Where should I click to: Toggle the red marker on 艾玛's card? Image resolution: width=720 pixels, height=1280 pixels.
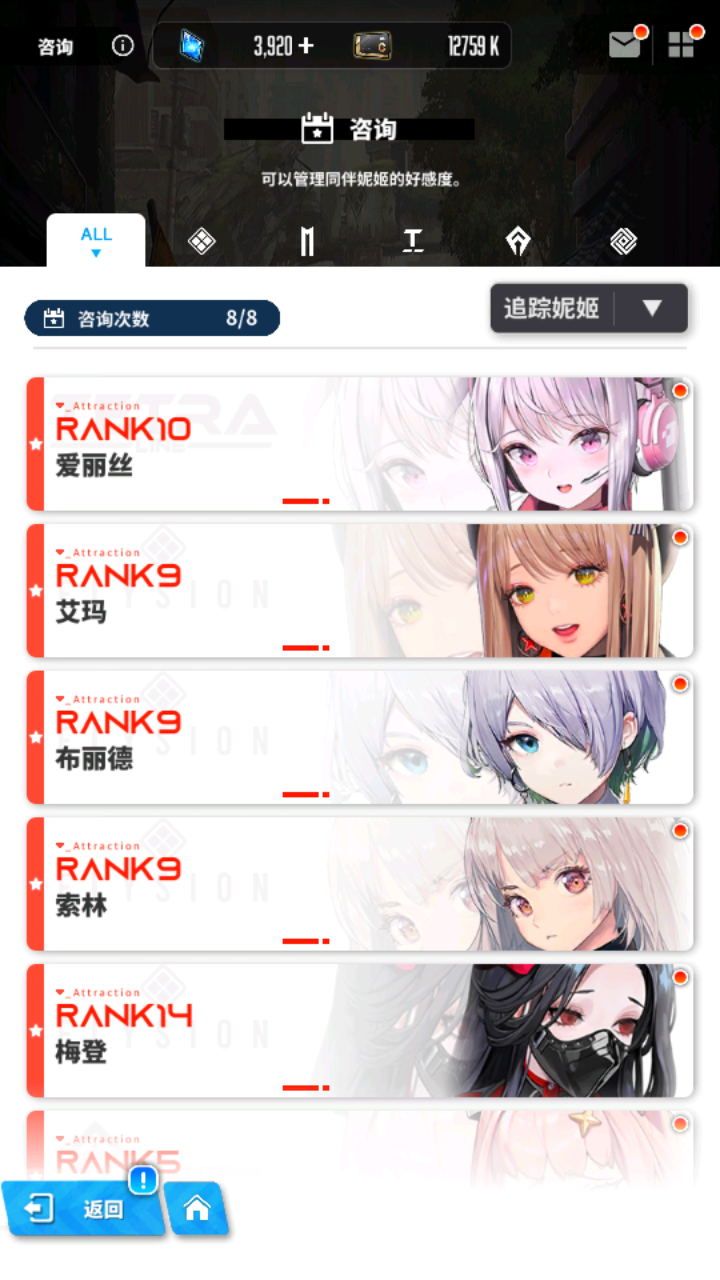[680, 538]
